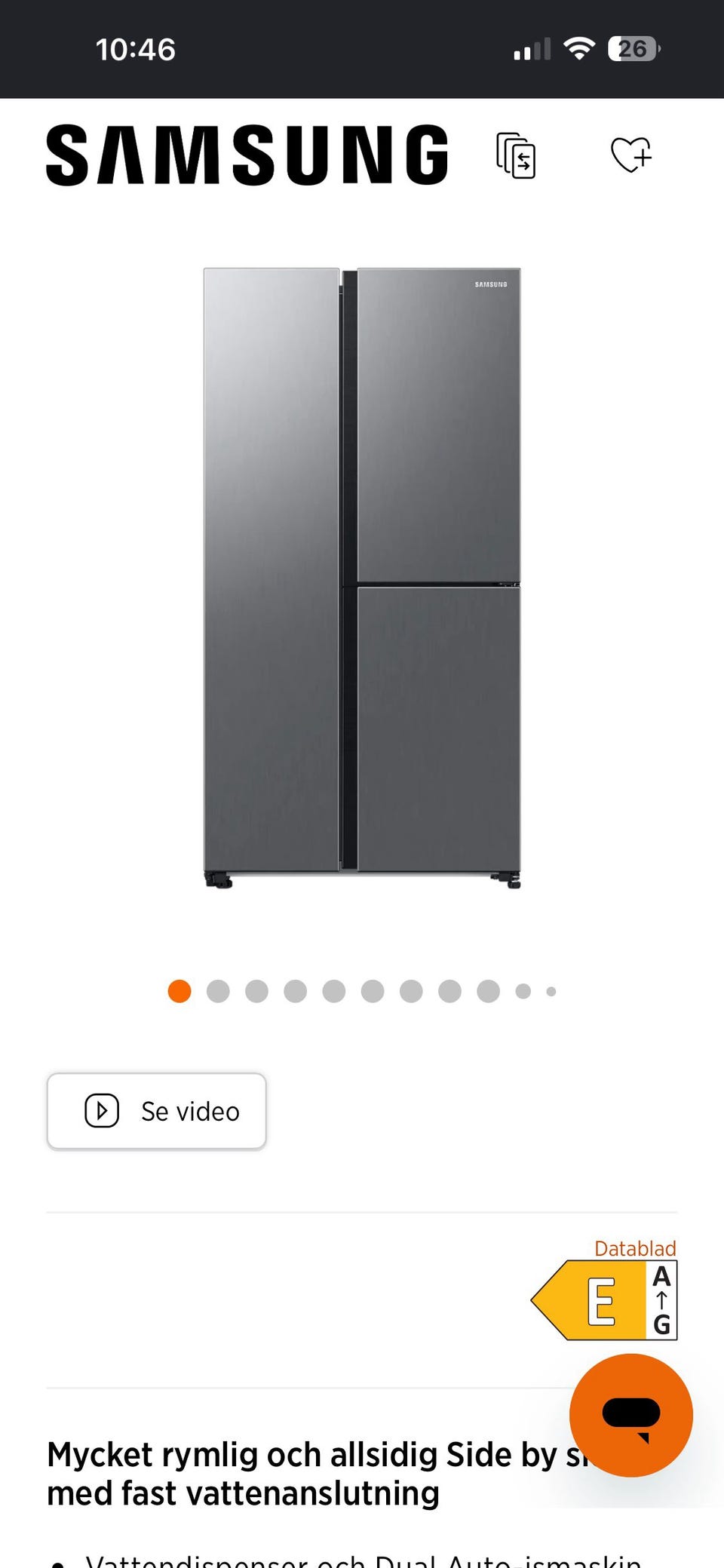724x1568 pixels.
Task: Add product to wishlist via heart icon
Action: coord(631,155)
